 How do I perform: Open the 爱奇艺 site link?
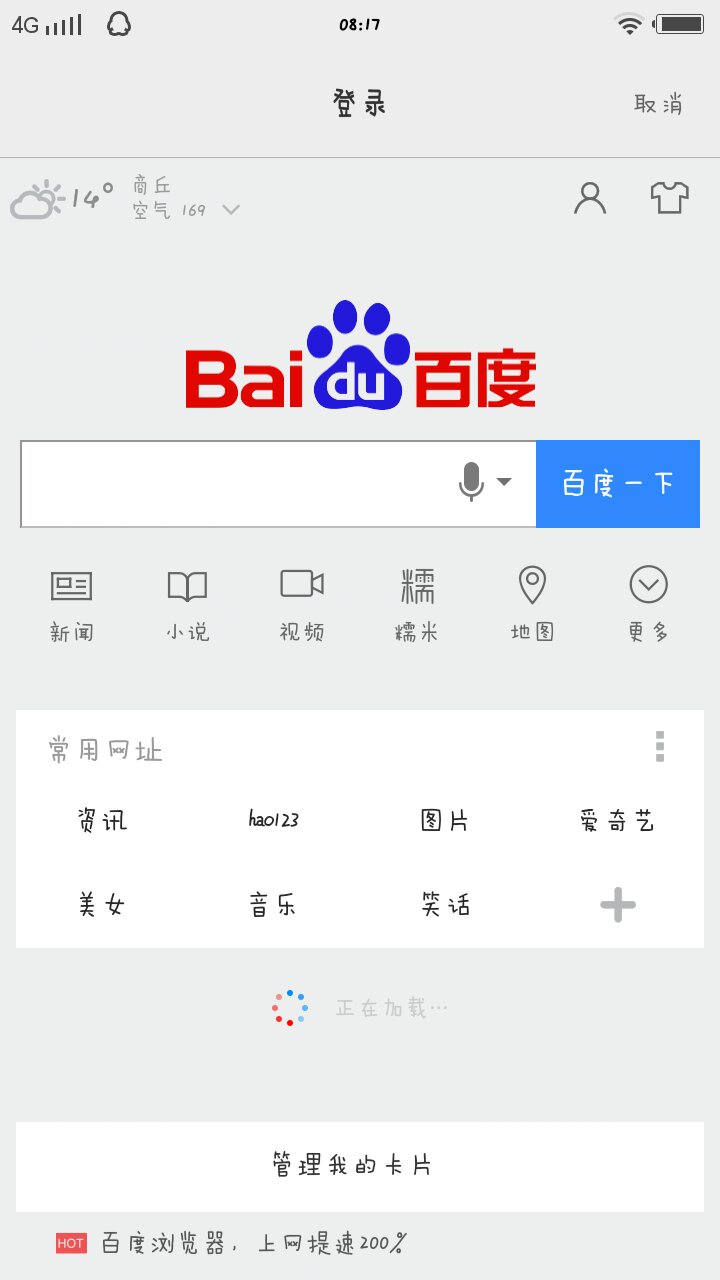617,821
